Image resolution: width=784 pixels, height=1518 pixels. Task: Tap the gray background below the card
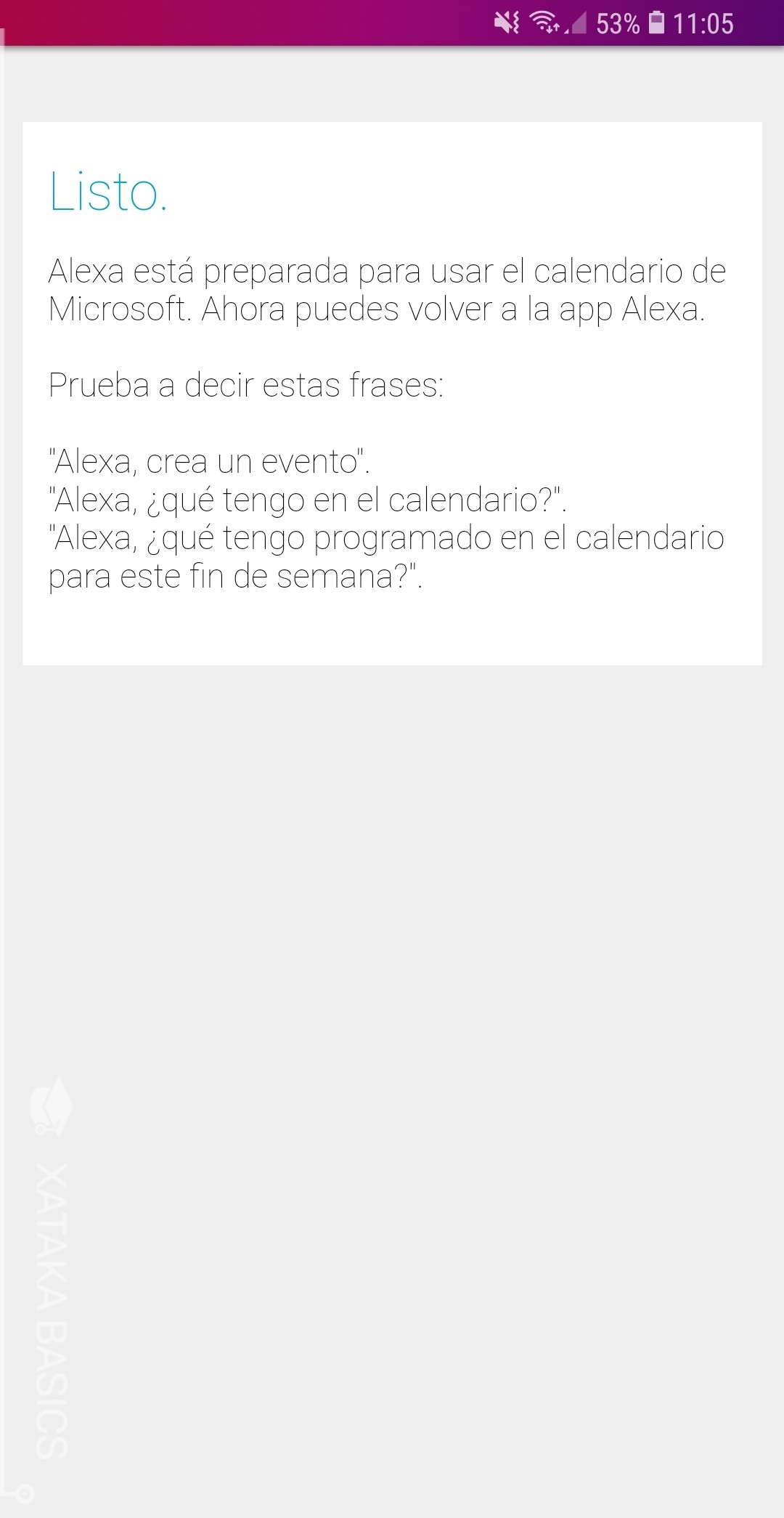pos(392,872)
